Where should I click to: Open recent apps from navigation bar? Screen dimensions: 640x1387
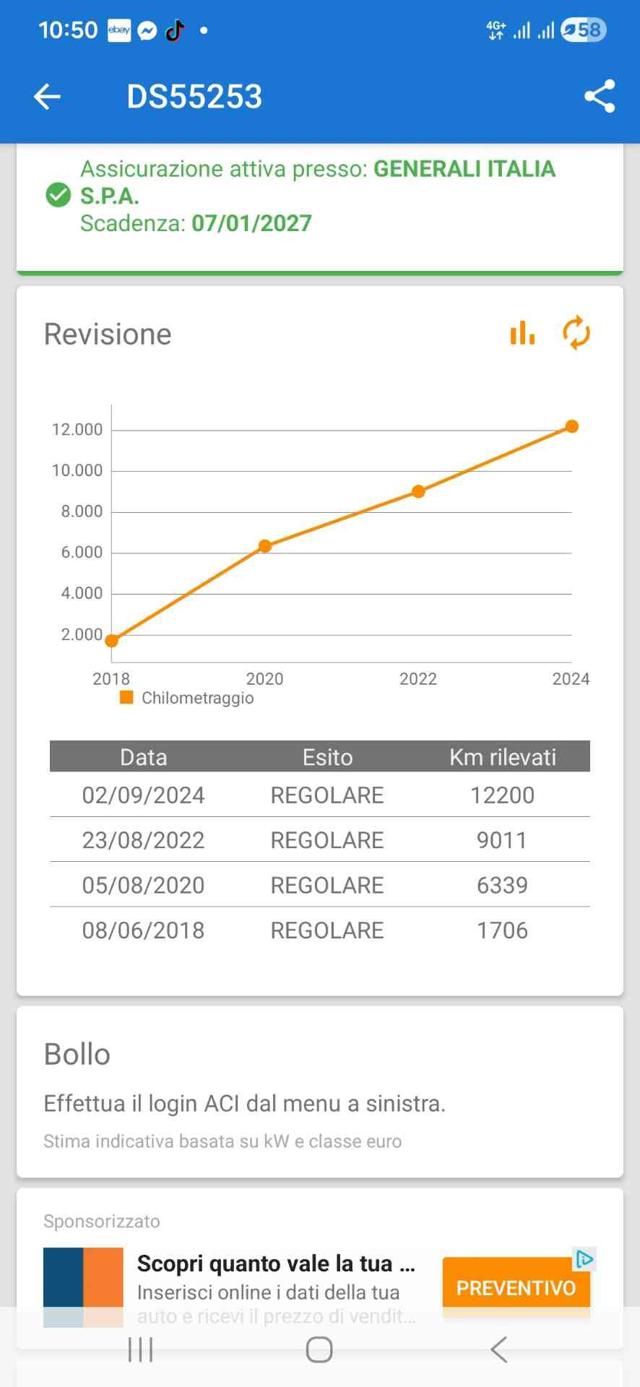(x=141, y=1350)
